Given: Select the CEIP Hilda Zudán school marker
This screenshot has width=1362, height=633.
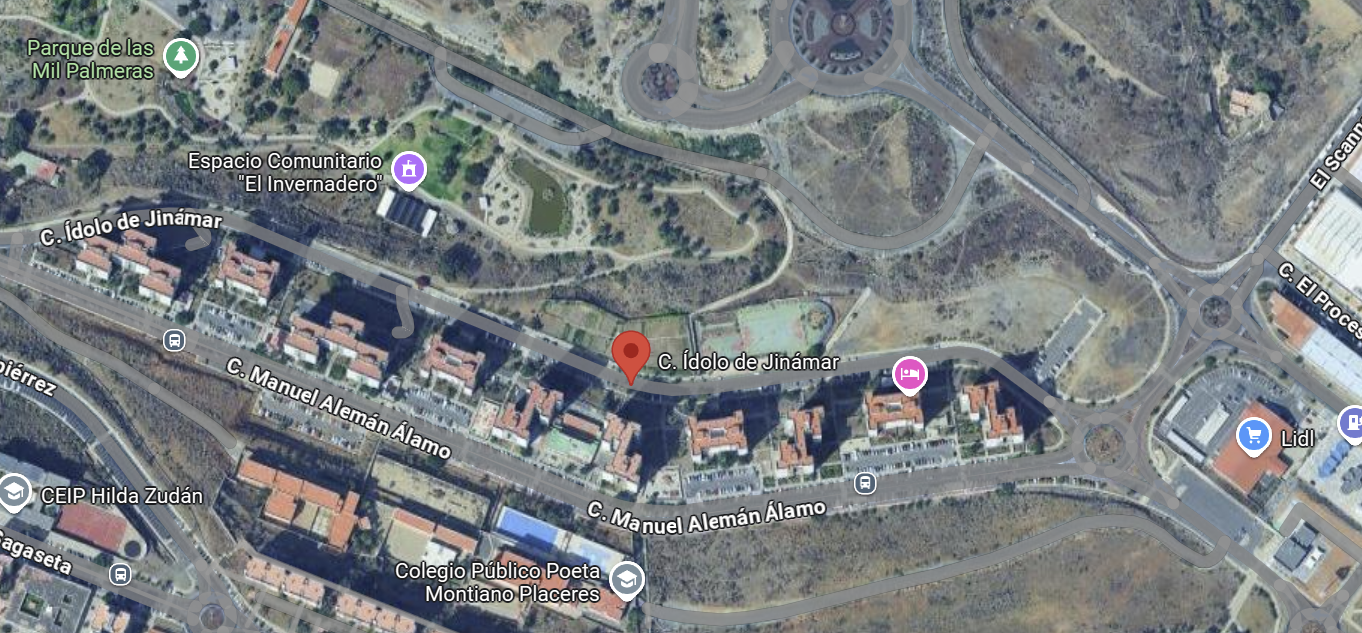Looking at the screenshot, I should tap(13, 493).
